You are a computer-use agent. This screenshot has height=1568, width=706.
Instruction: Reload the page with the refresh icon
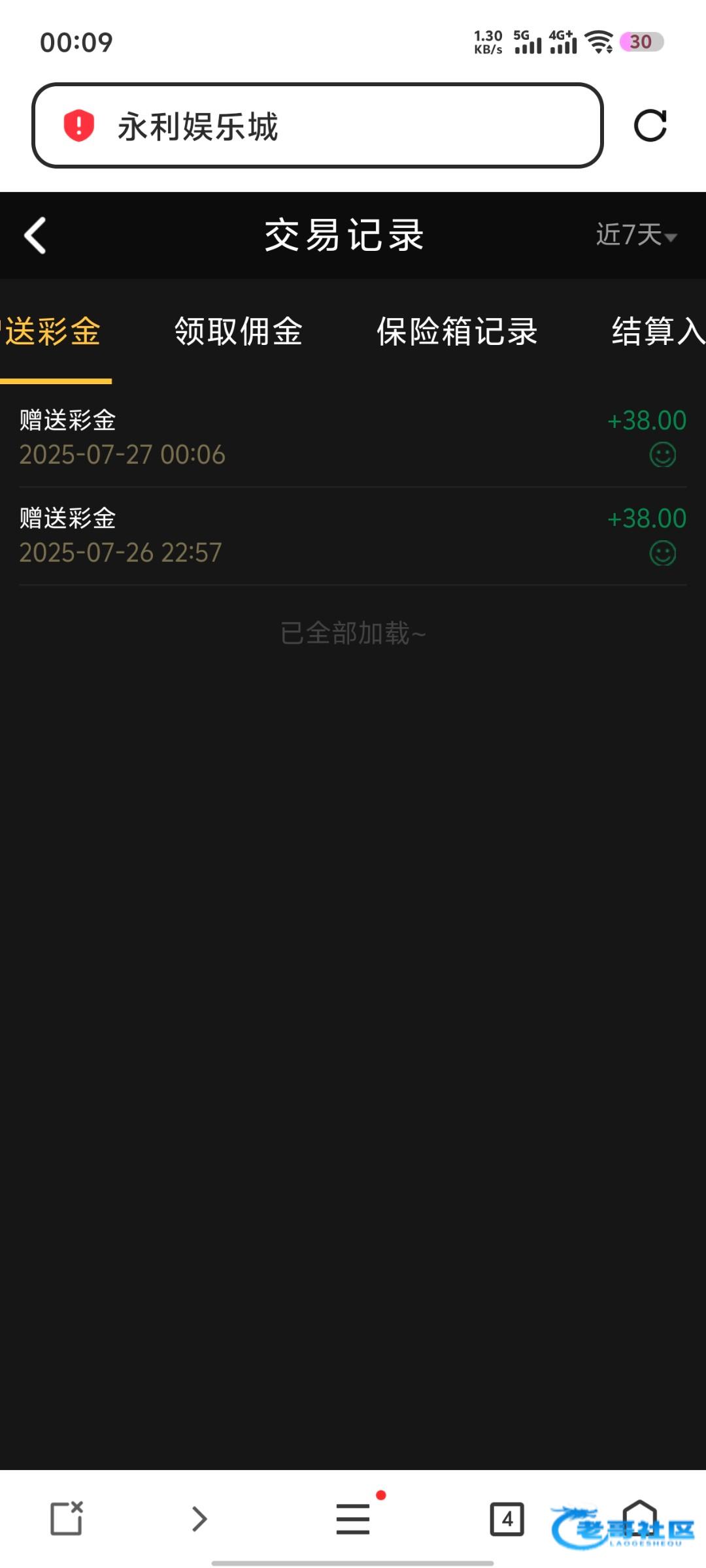650,125
